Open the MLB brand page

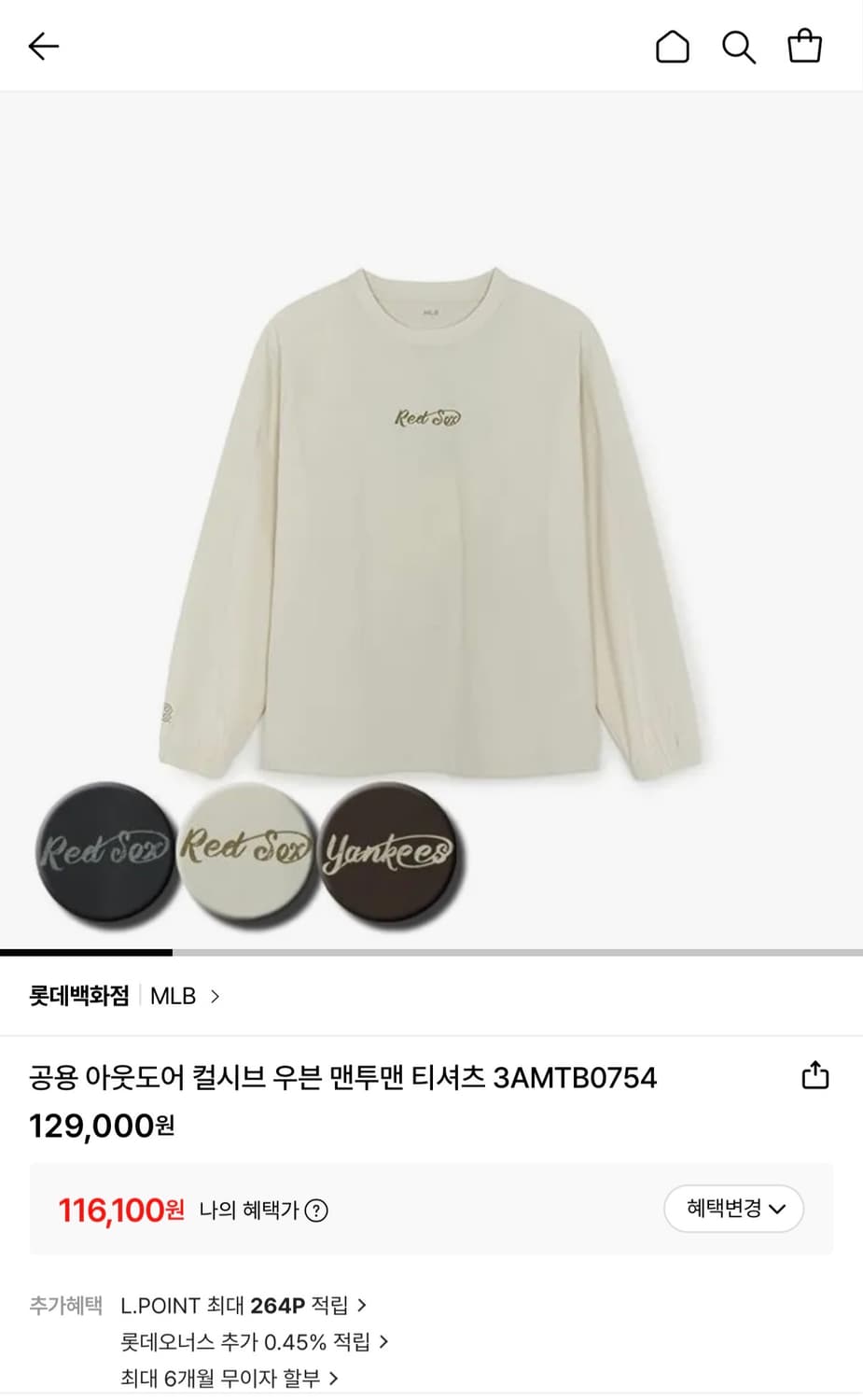click(174, 996)
